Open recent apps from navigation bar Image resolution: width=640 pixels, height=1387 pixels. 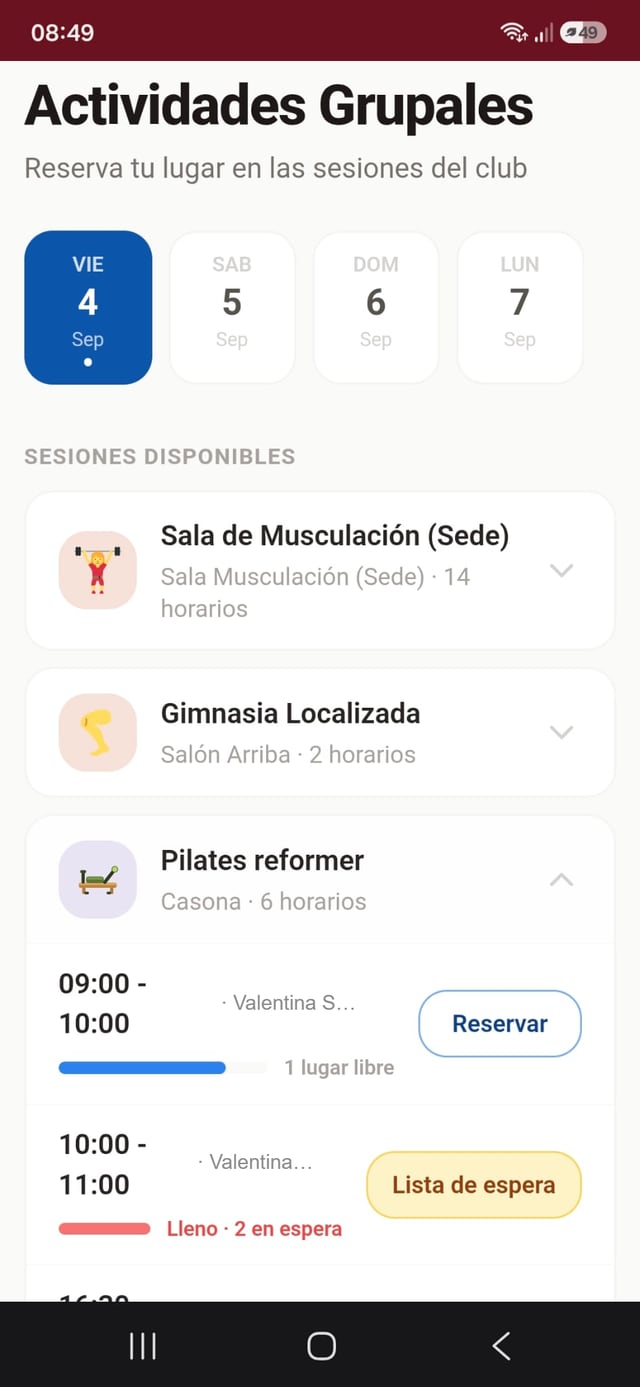click(x=143, y=1346)
